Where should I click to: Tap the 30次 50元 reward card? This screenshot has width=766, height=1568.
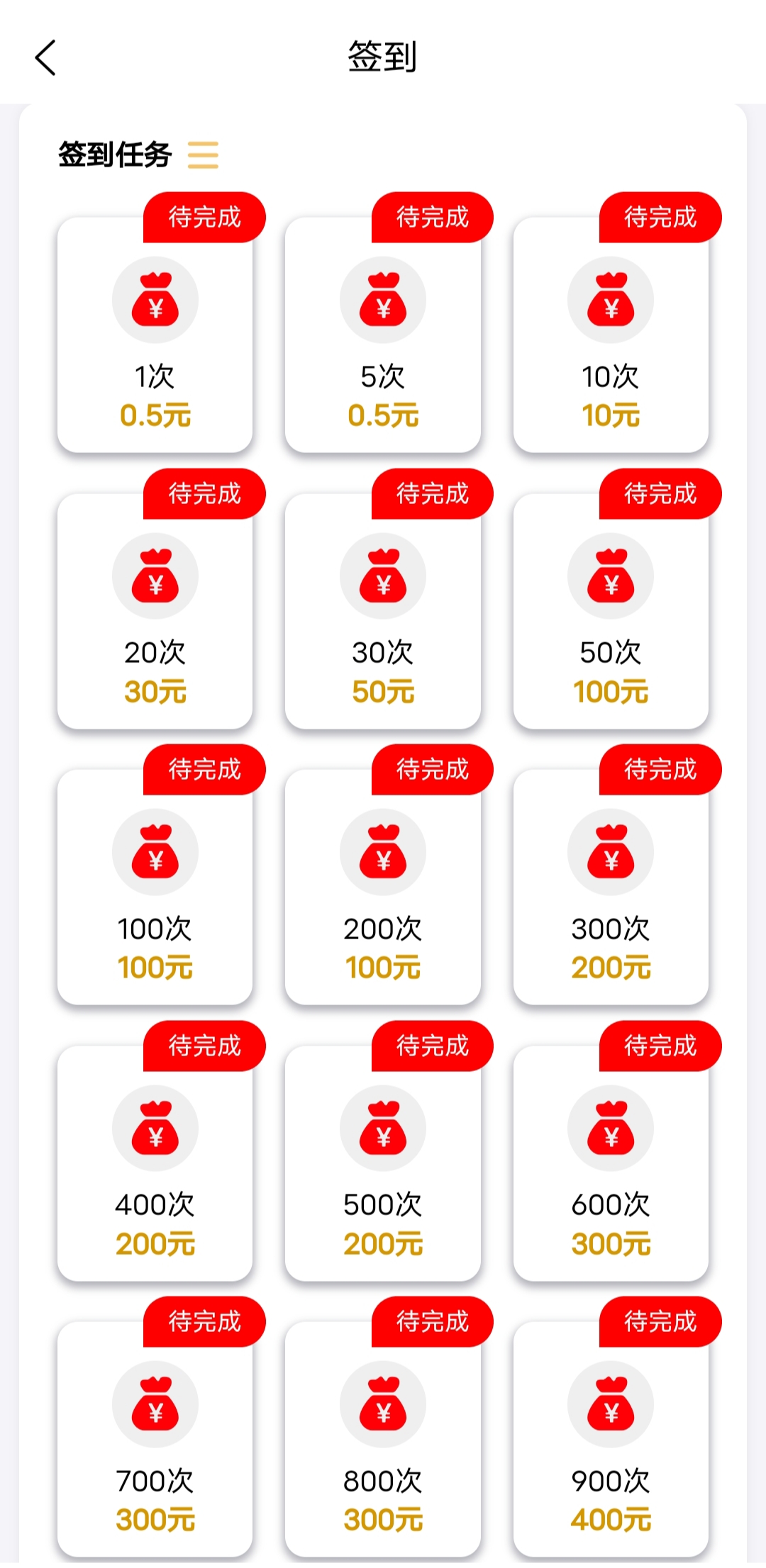tap(382, 611)
